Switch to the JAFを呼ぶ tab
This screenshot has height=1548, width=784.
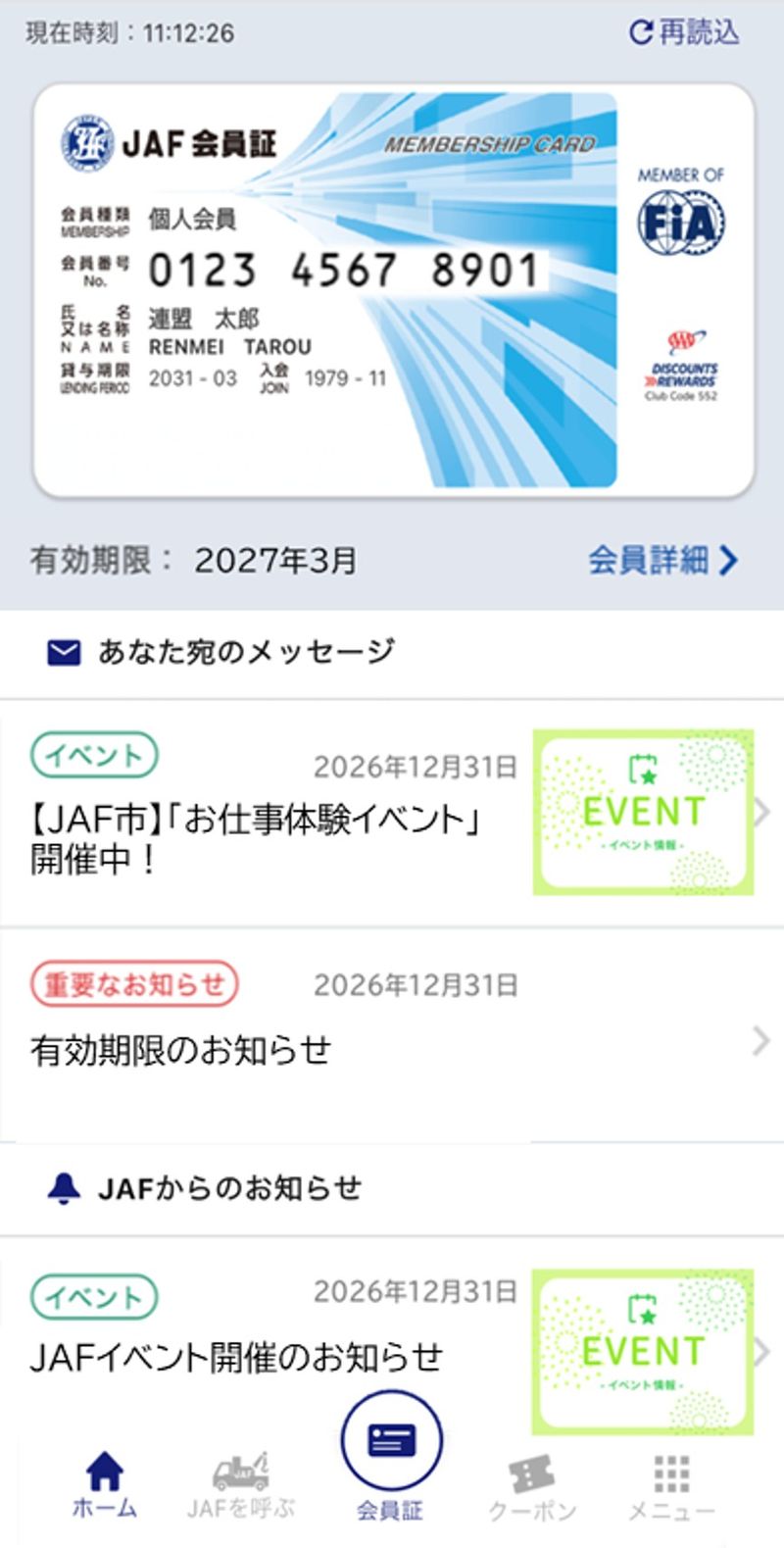tap(241, 1485)
